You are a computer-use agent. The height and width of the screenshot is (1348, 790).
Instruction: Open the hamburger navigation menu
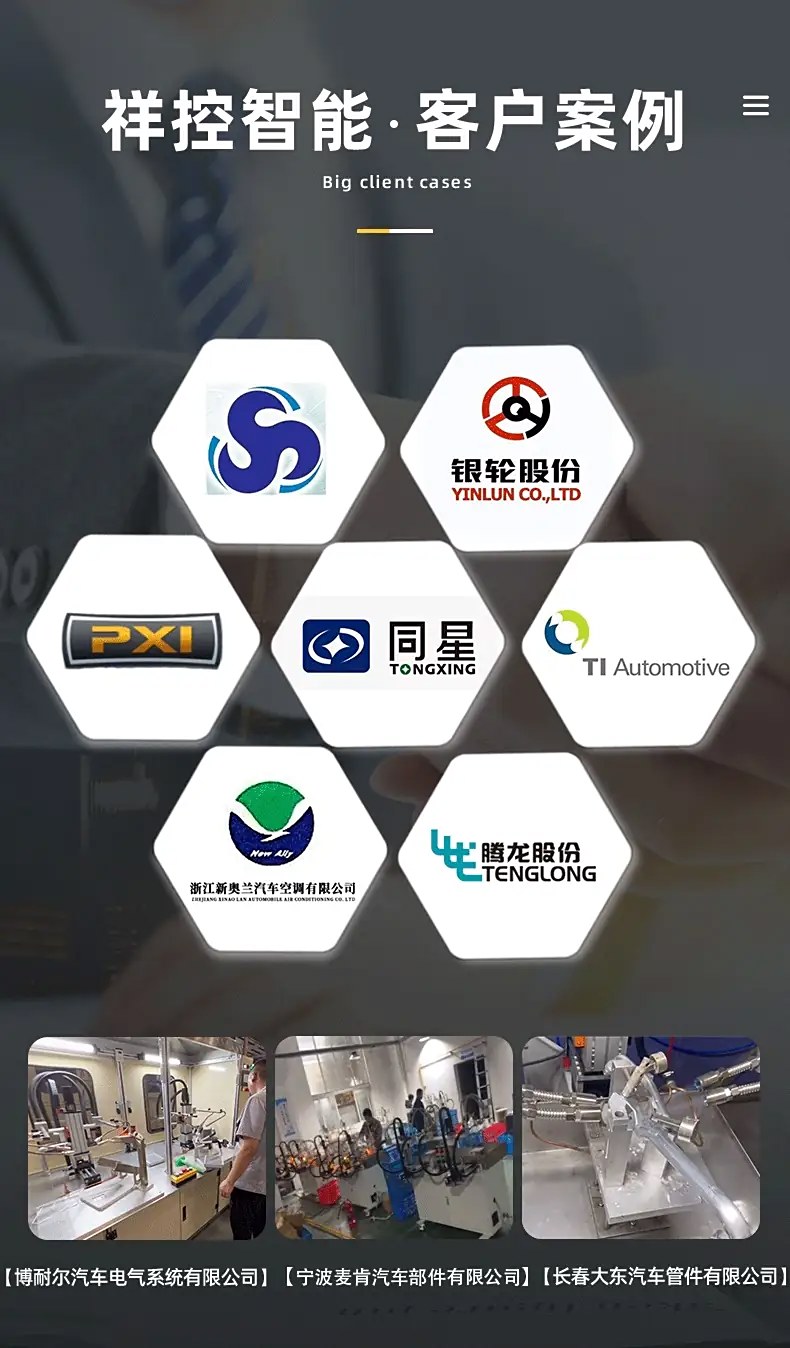click(x=756, y=105)
